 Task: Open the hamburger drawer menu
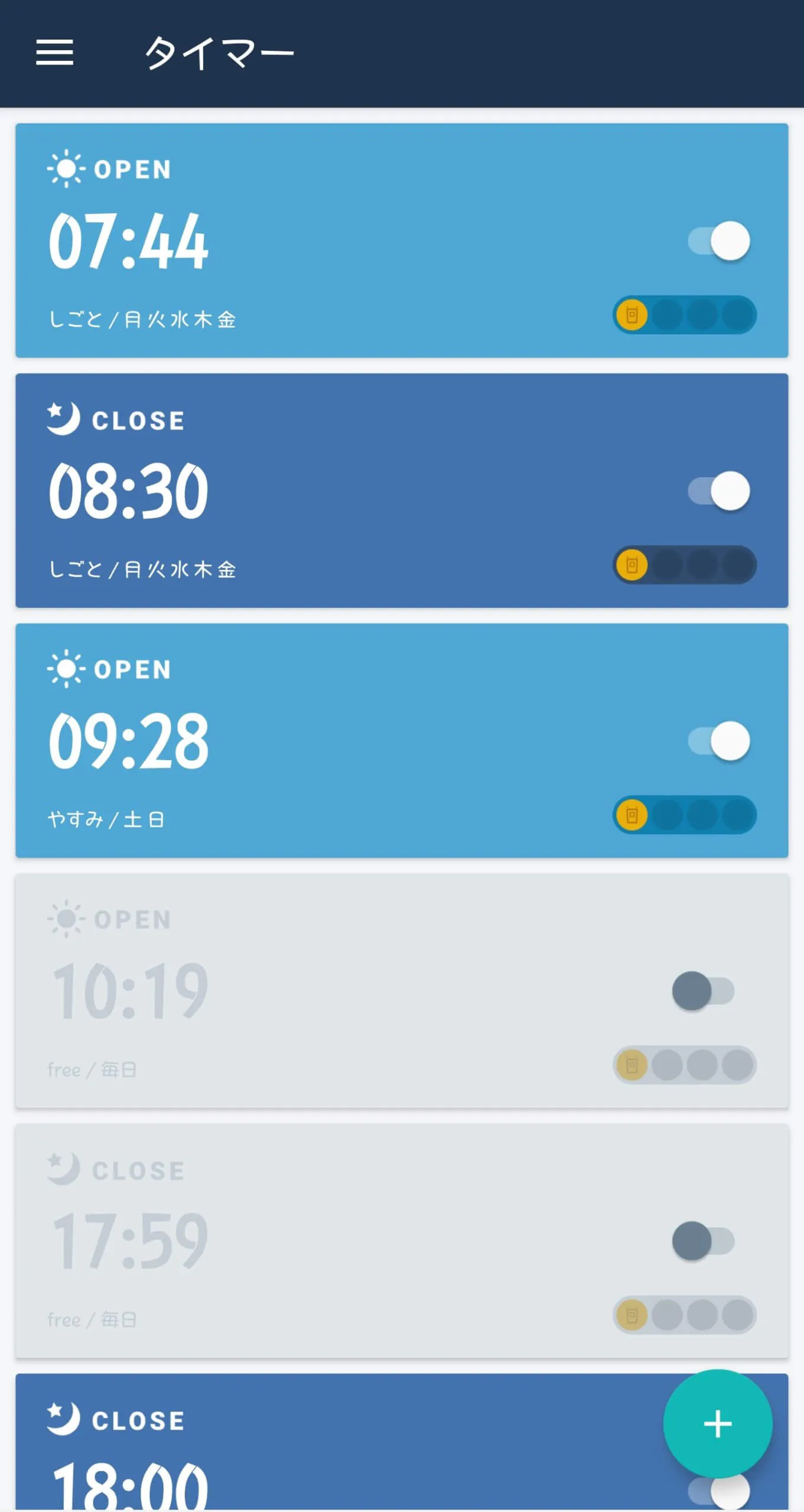54,53
